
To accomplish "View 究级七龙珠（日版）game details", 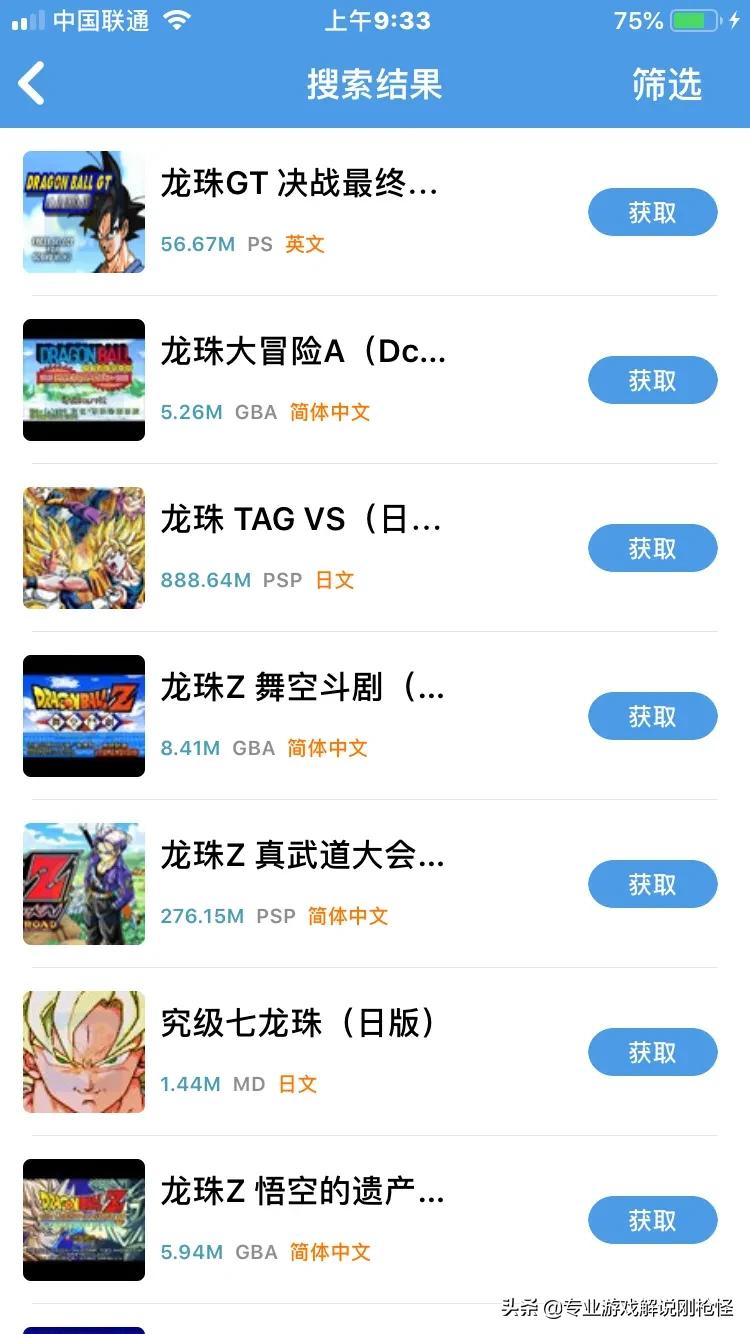I will point(298,1025).
